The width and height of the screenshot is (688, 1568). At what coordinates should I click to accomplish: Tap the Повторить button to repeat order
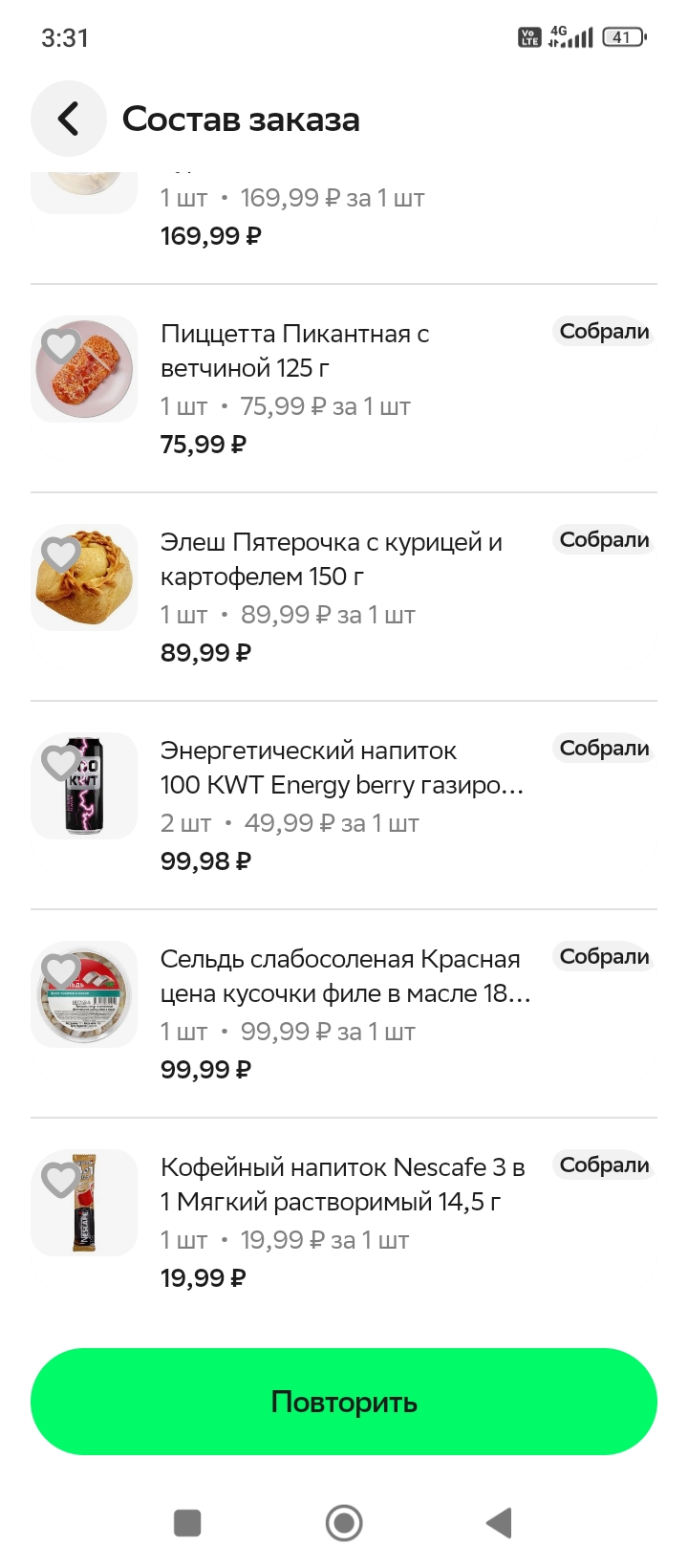(344, 1402)
